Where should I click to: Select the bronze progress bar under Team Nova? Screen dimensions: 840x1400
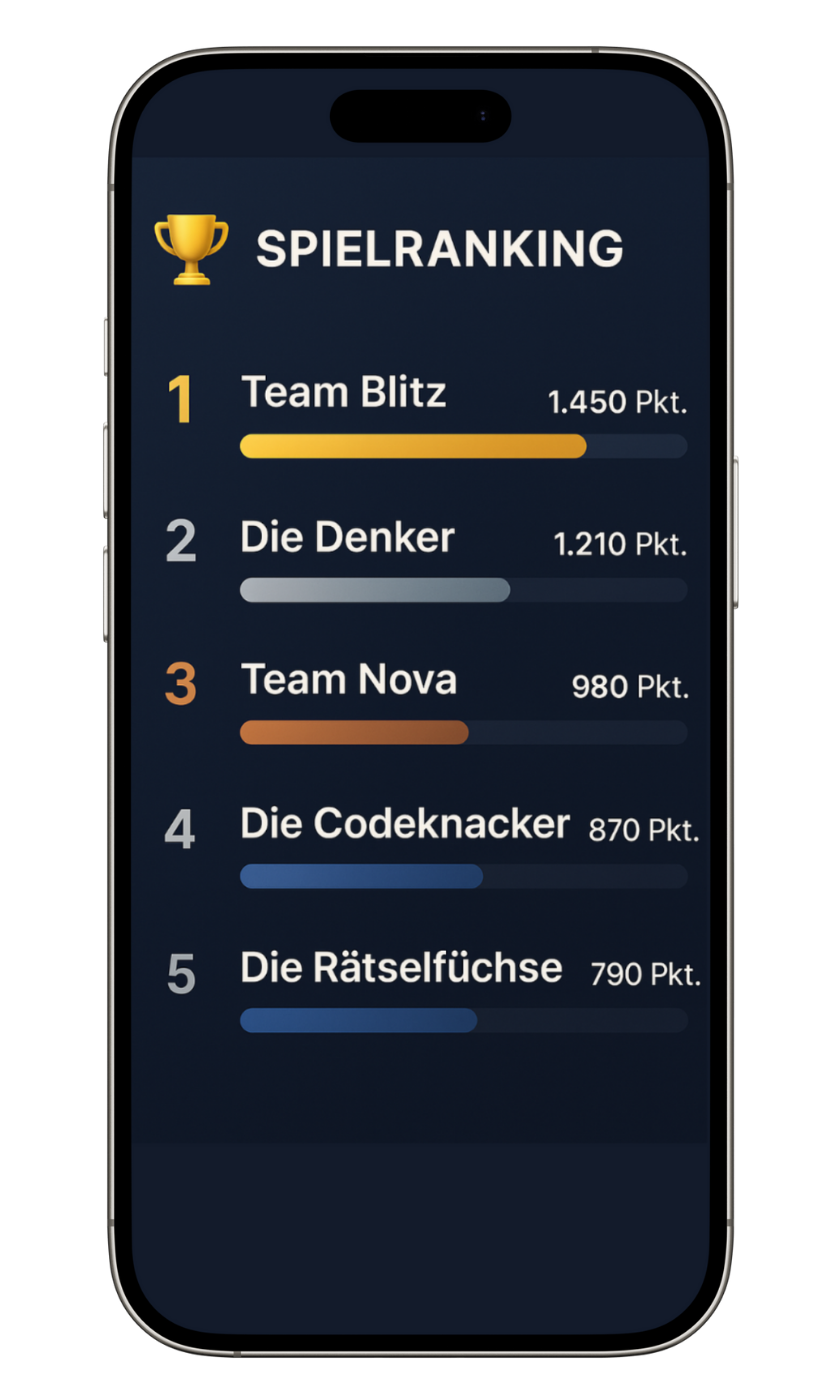pos(354,734)
